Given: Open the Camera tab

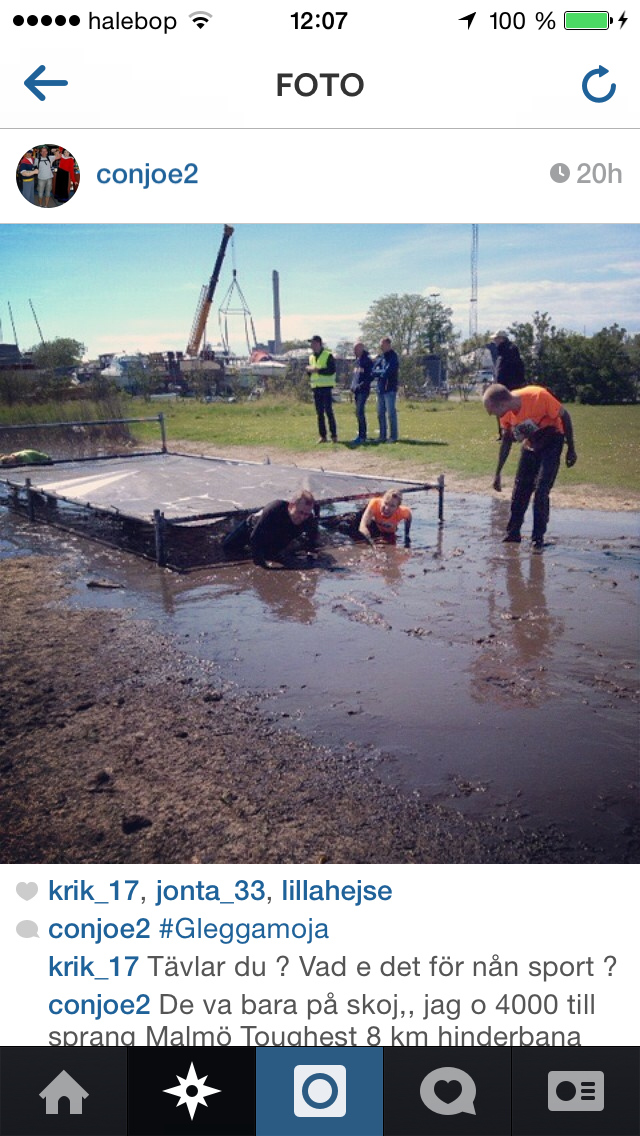Looking at the screenshot, I should coord(320,1091).
